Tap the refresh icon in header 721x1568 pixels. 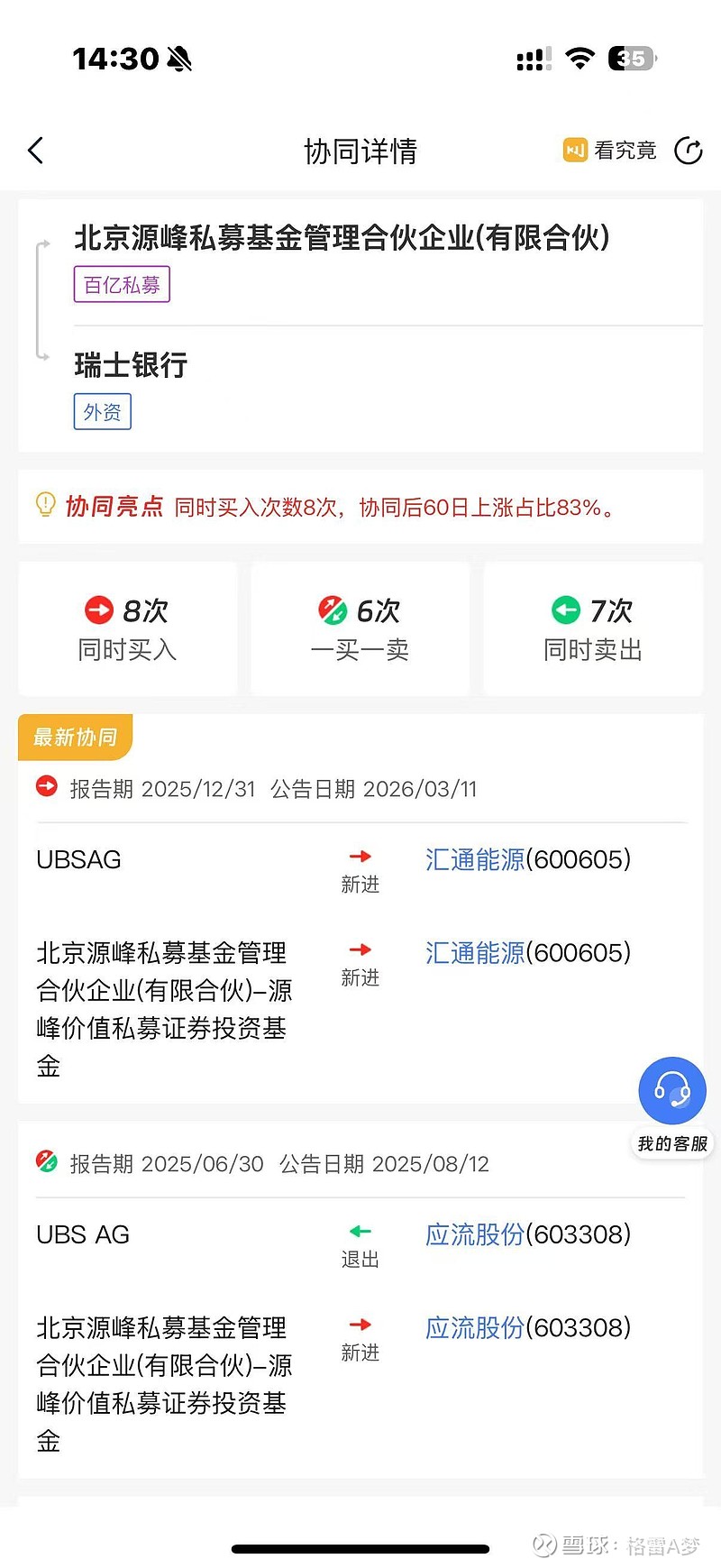click(689, 151)
